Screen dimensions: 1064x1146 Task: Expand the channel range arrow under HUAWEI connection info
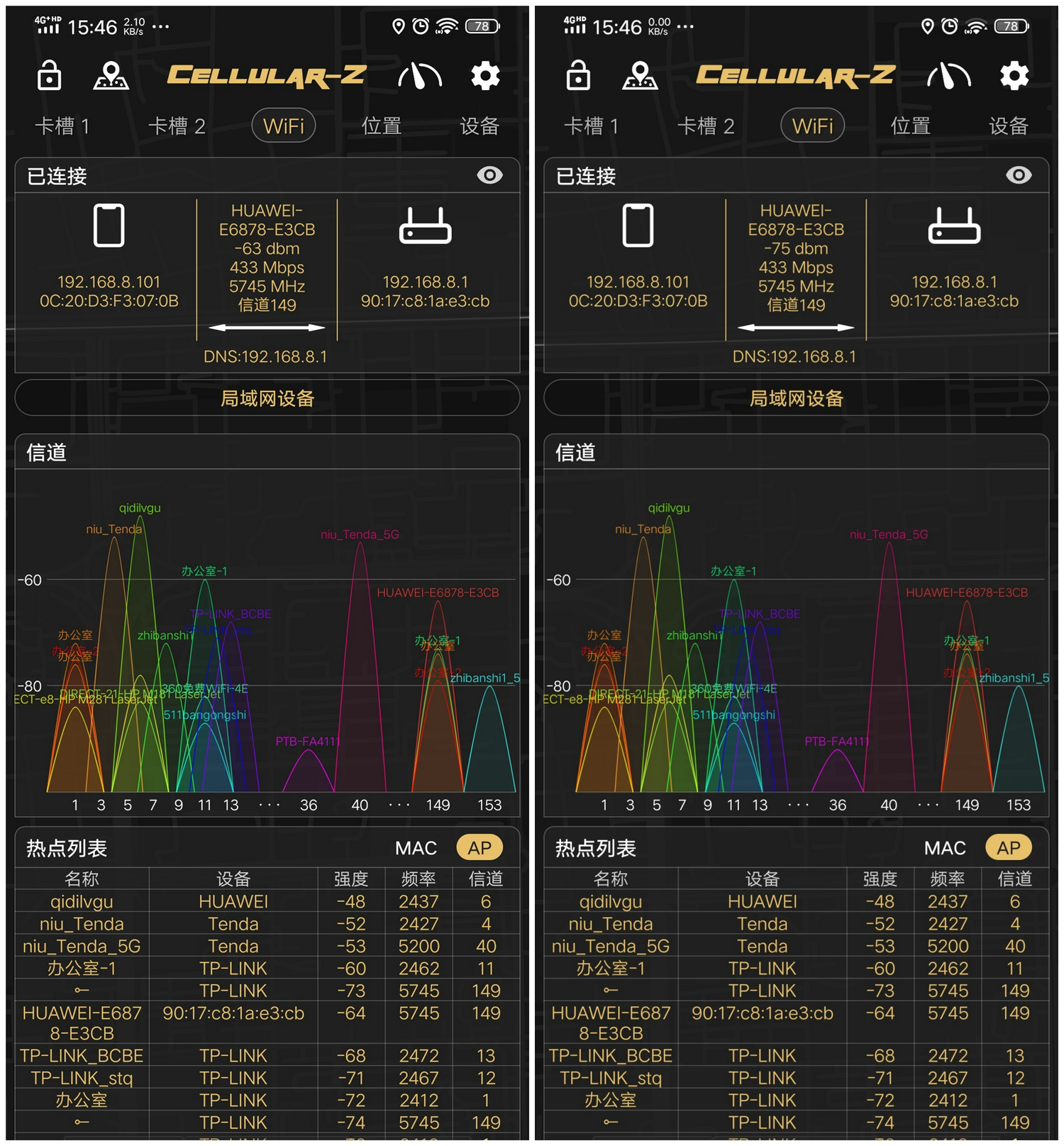(265, 327)
